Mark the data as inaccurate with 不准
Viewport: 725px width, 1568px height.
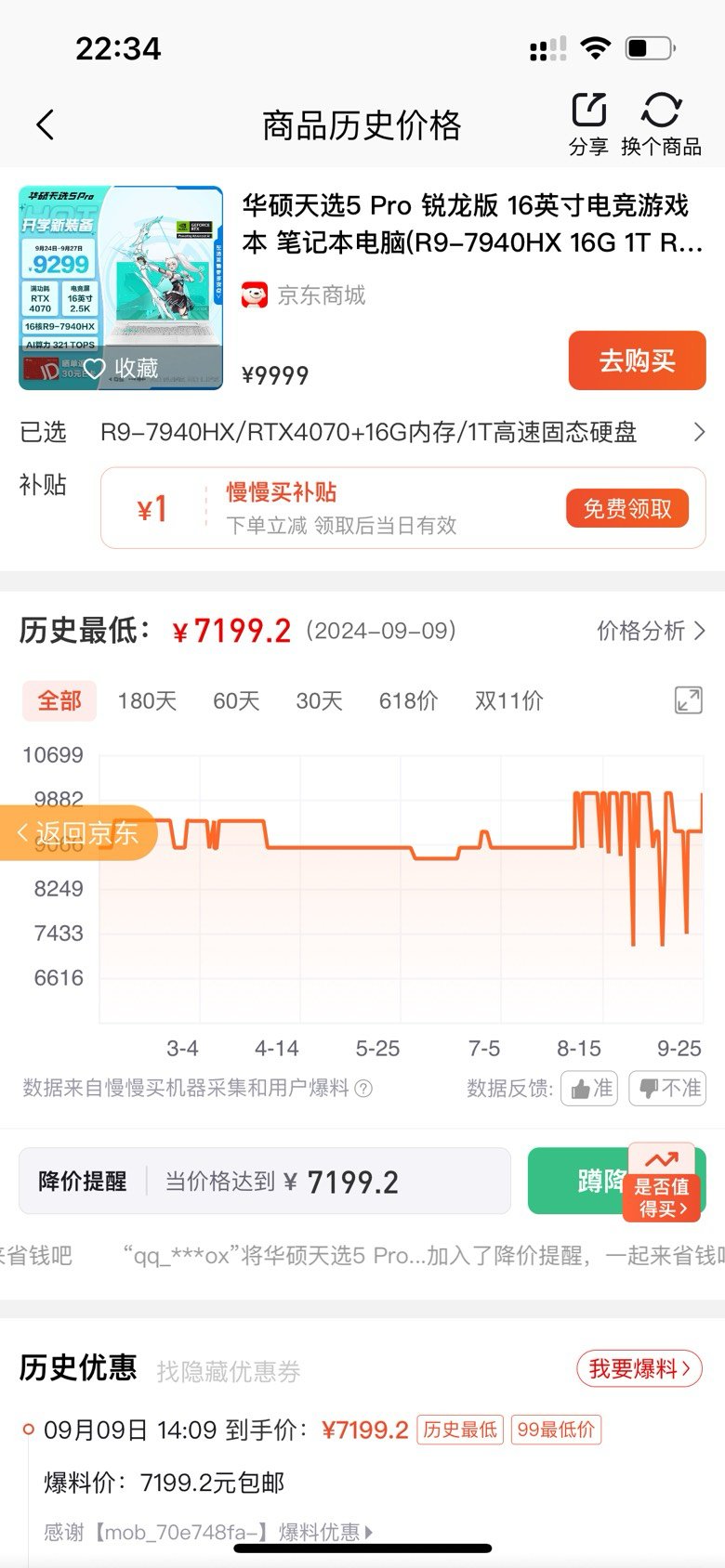(x=667, y=1088)
